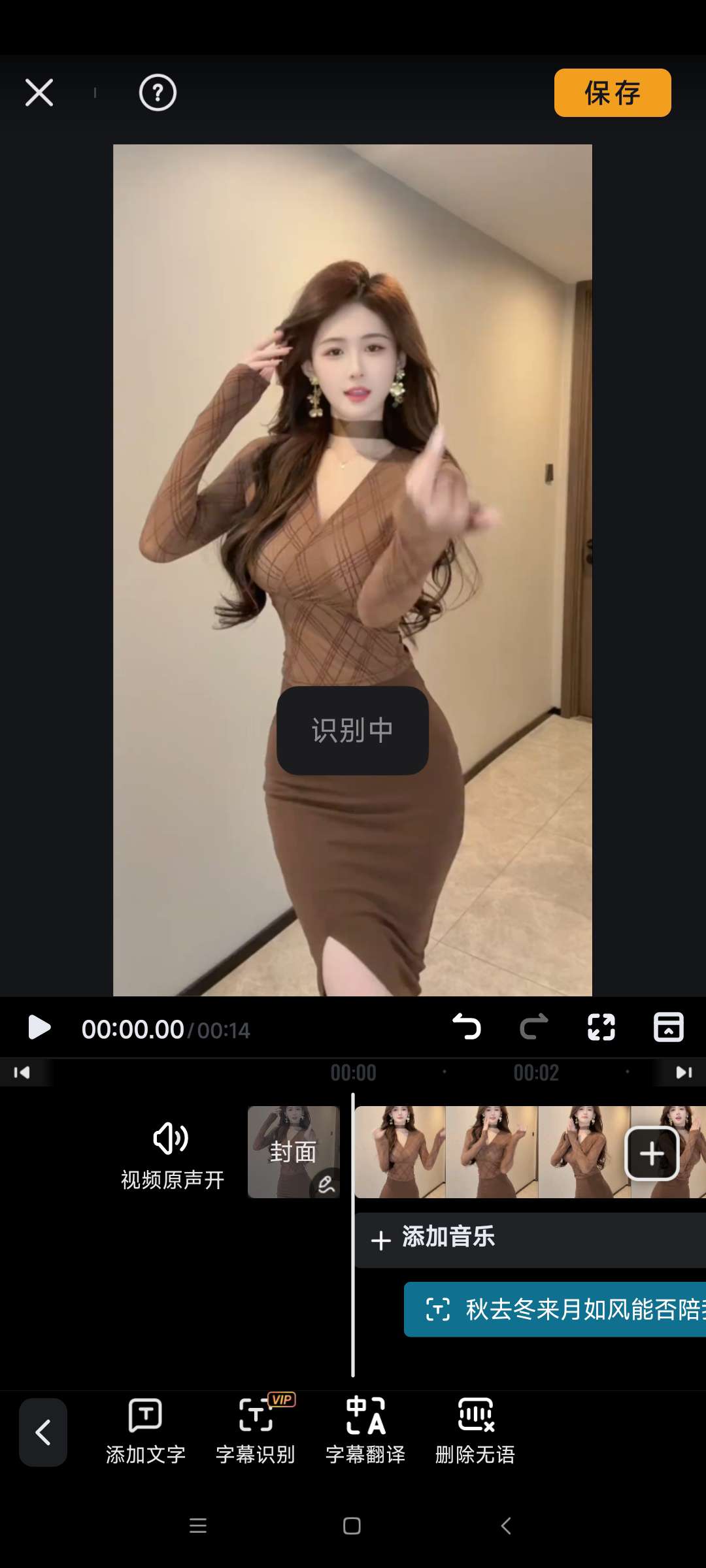This screenshot has height=1568, width=706.
Task: Add a new clip with plus button
Action: tap(652, 1154)
